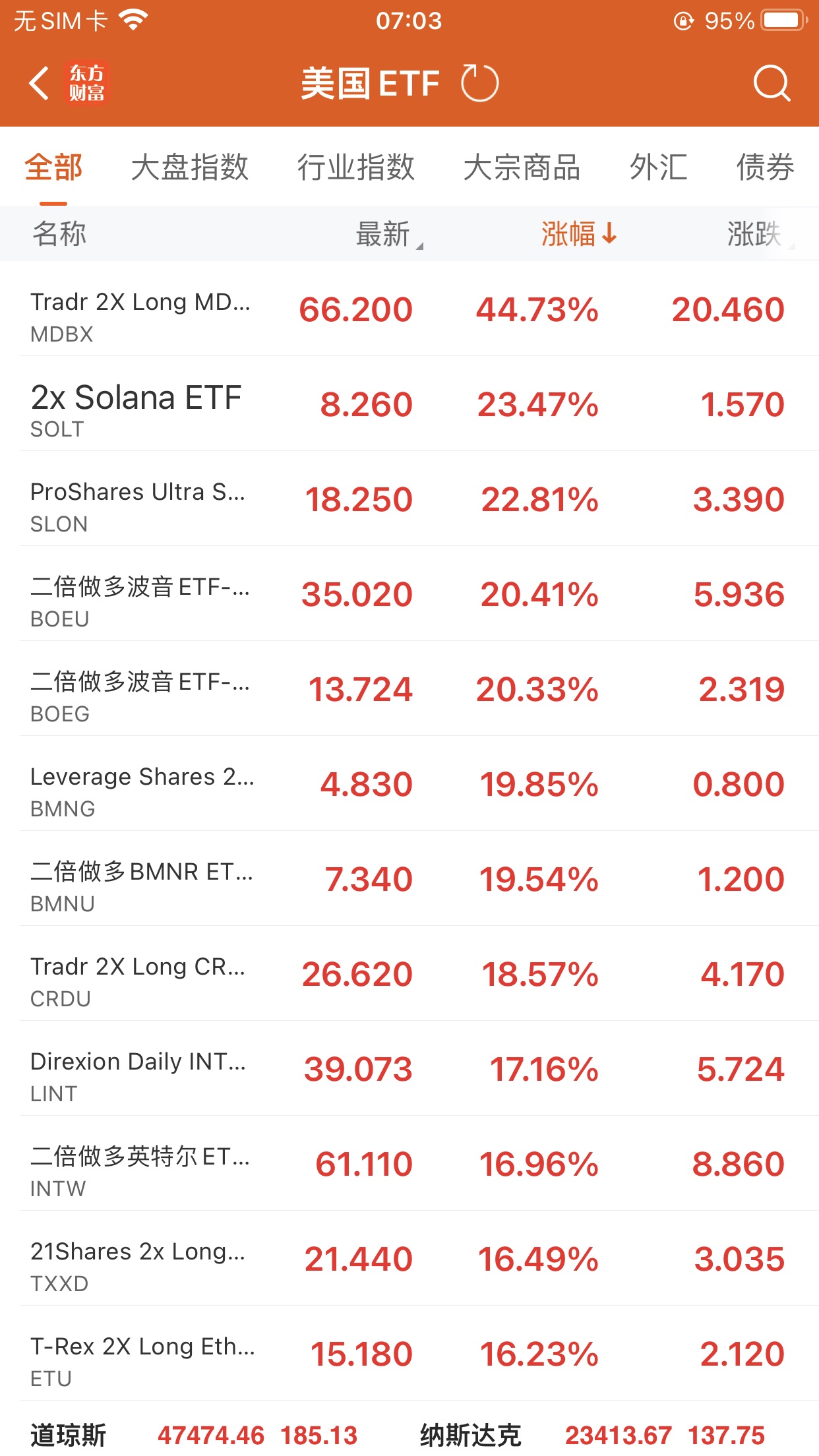Toggle the 涨幅 sort order
819x1456 pixels.
tap(578, 234)
